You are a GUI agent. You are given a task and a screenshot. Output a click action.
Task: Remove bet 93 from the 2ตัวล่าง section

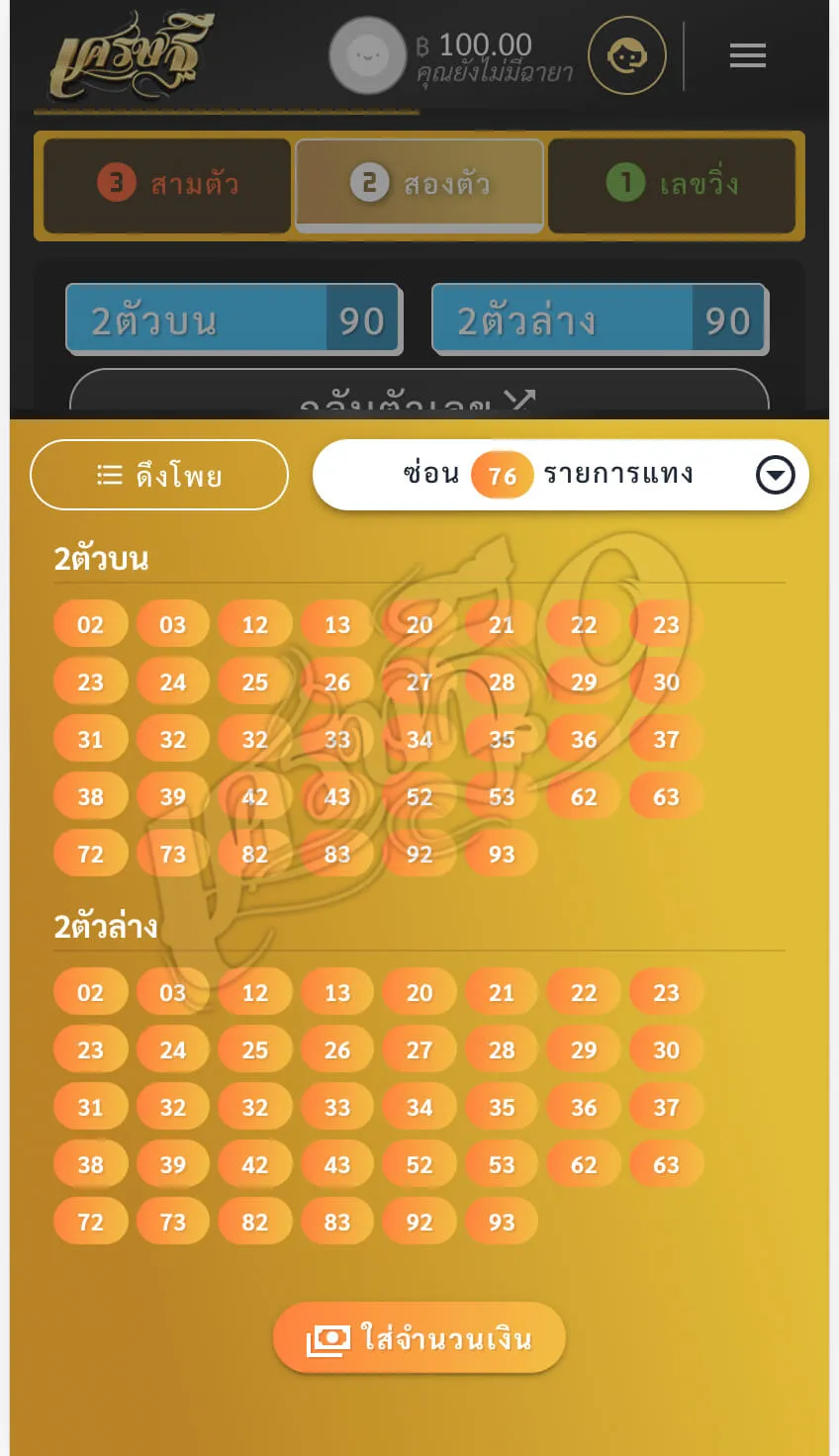tap(501, 1221)
